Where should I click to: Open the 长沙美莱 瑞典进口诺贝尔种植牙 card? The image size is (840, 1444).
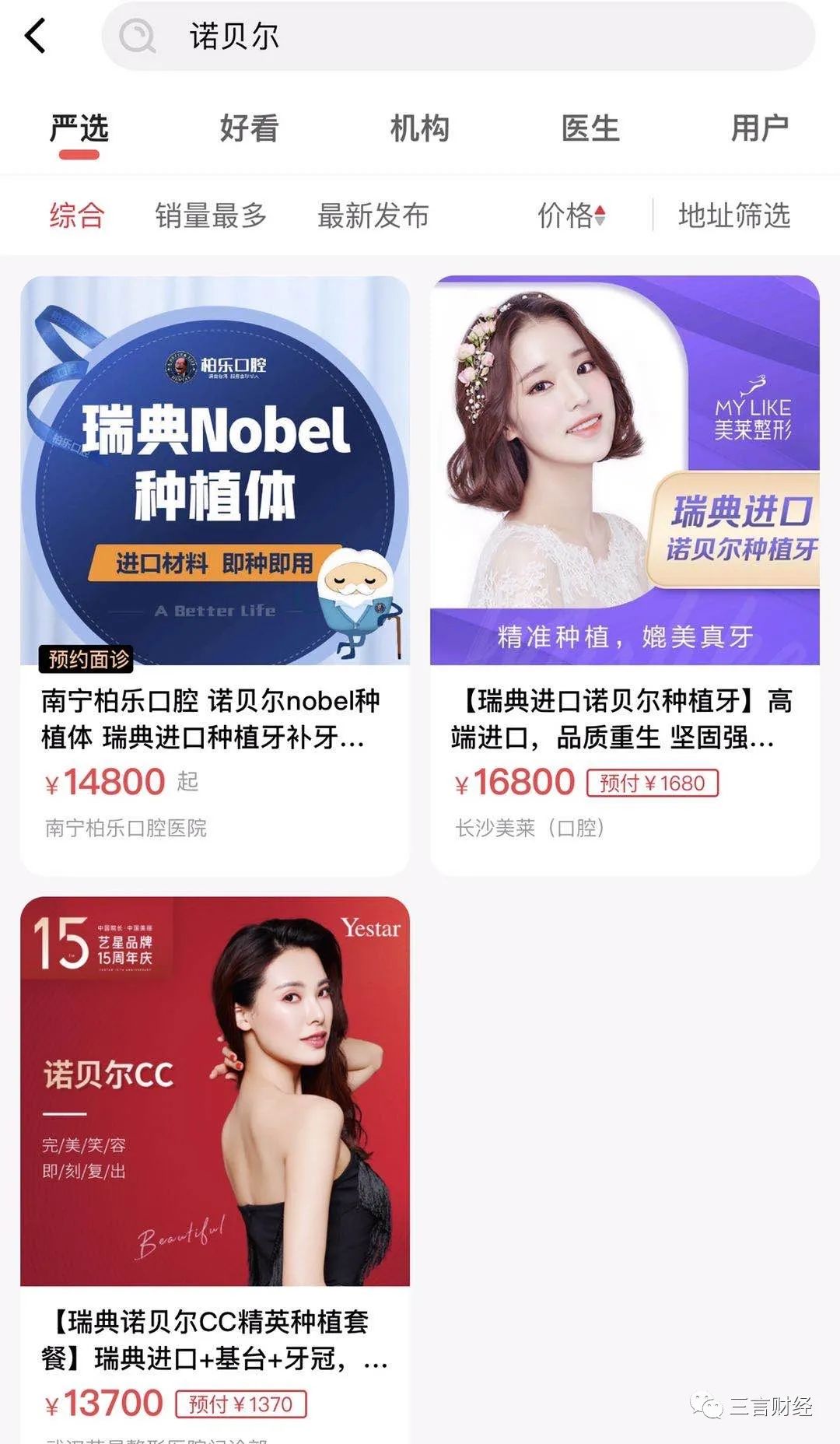(x=625, y=576)
